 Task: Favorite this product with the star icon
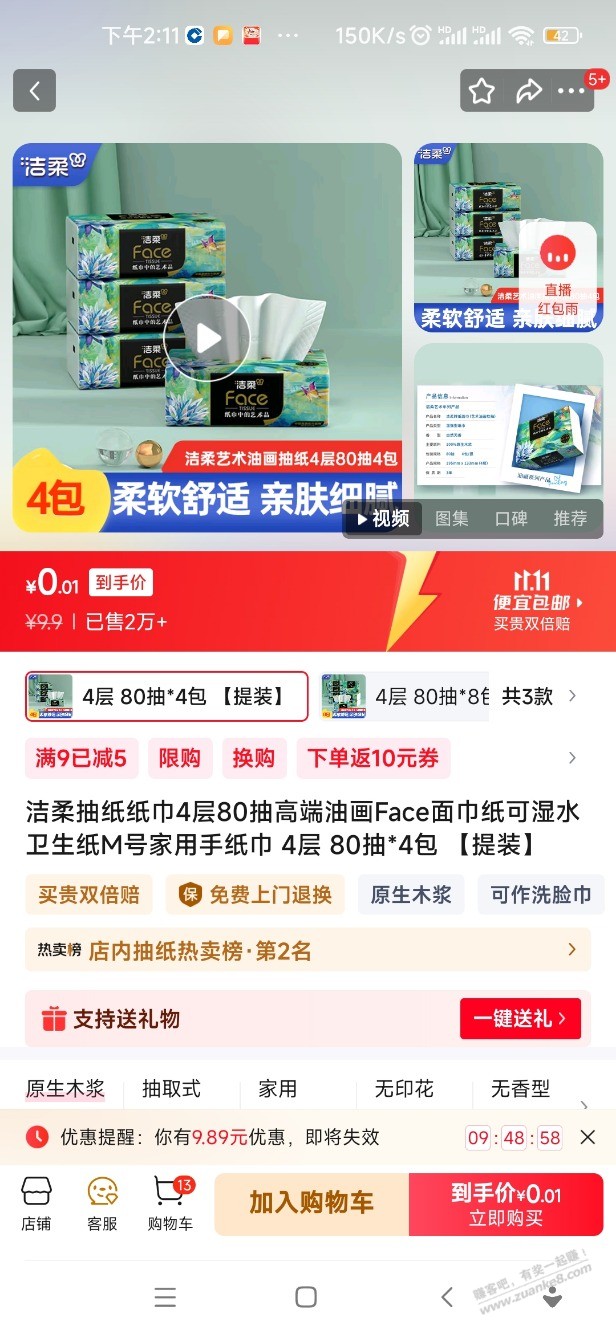point(482,91)
